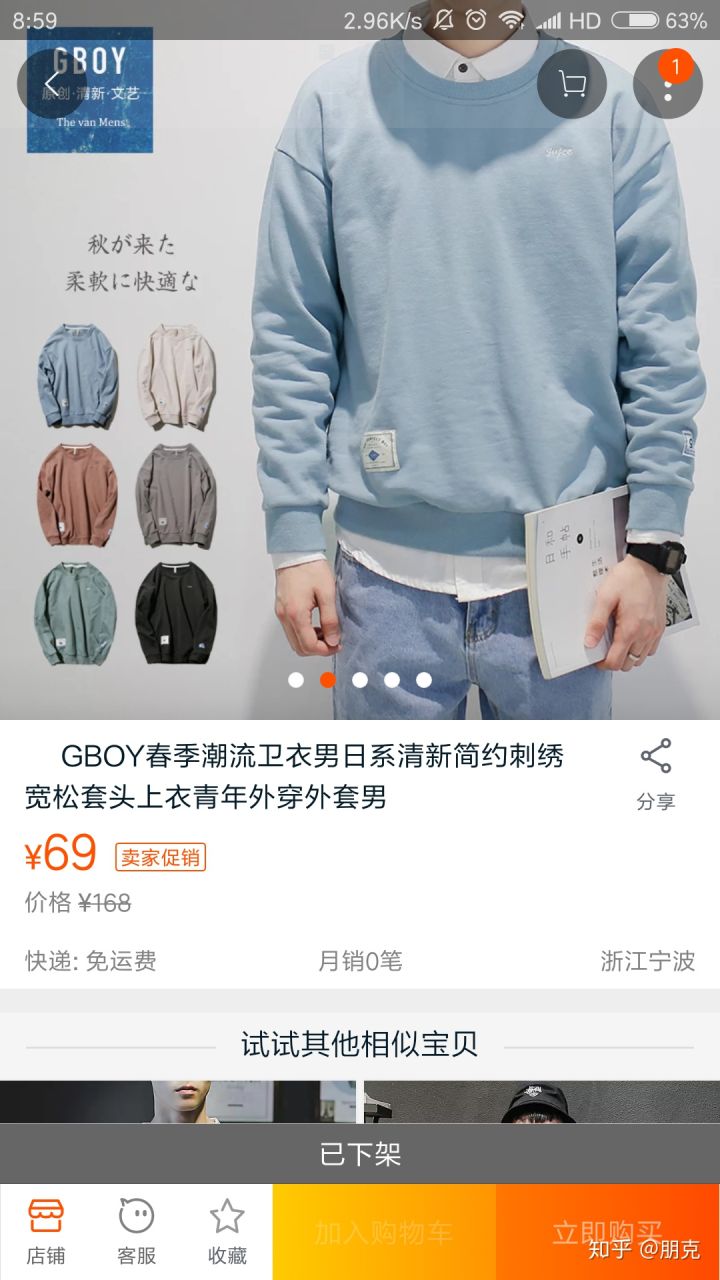720x1280 pixels.
Task: Jump to the last image dot
Action: (x=424, y=680)
